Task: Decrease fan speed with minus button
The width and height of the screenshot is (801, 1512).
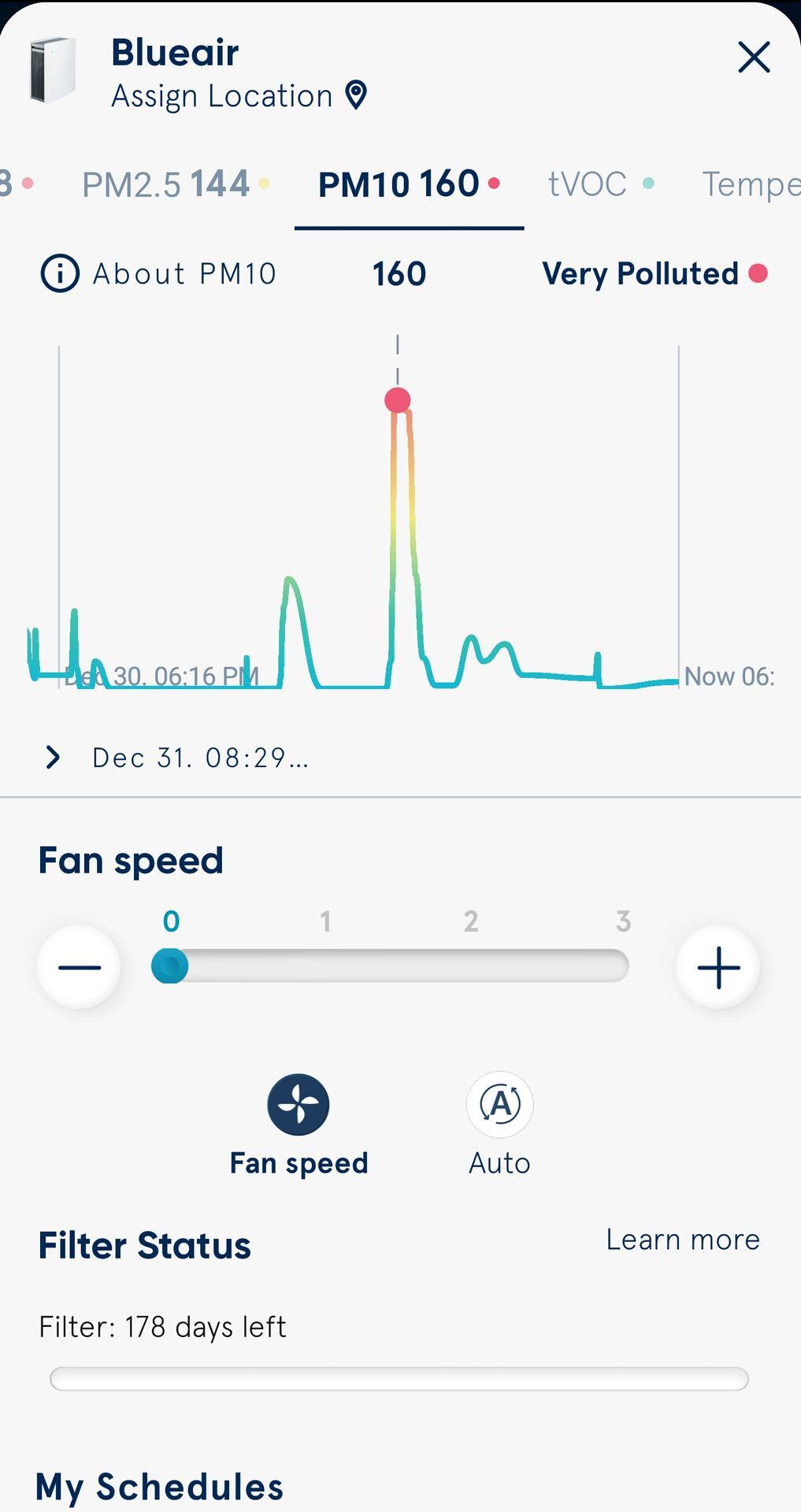Action: (80, 967)
